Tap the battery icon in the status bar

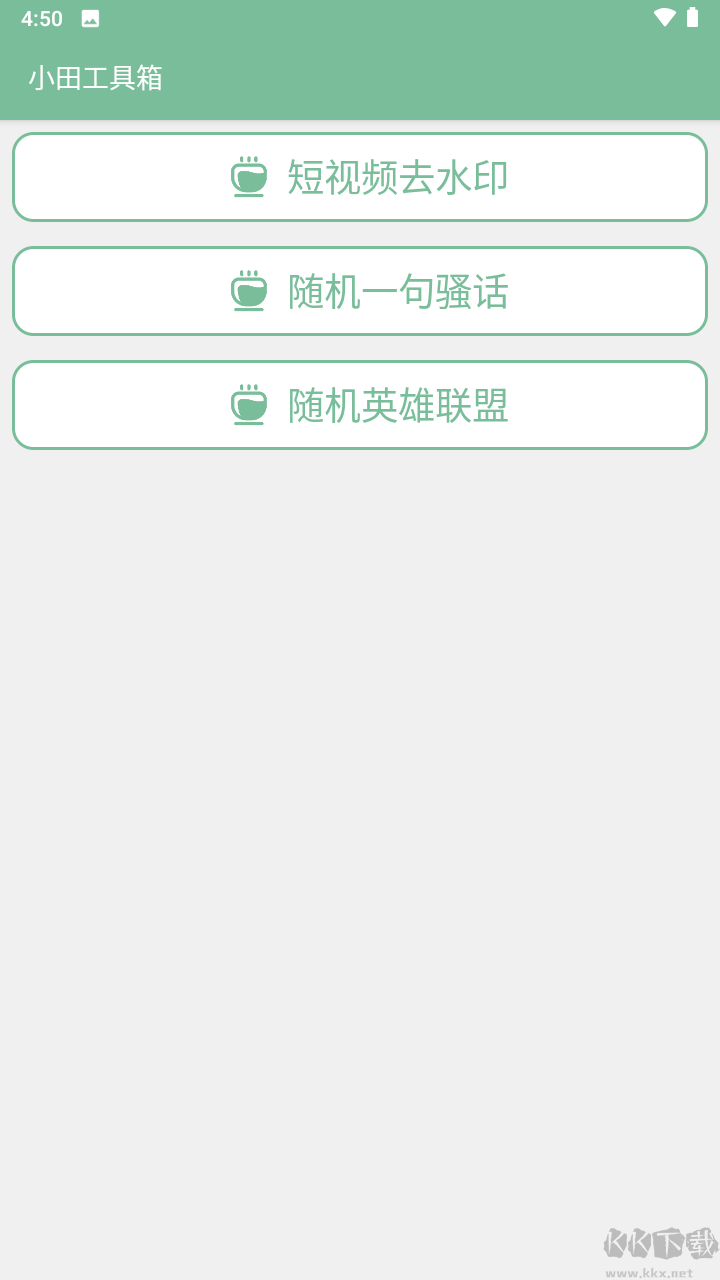(x=692, y=17)
